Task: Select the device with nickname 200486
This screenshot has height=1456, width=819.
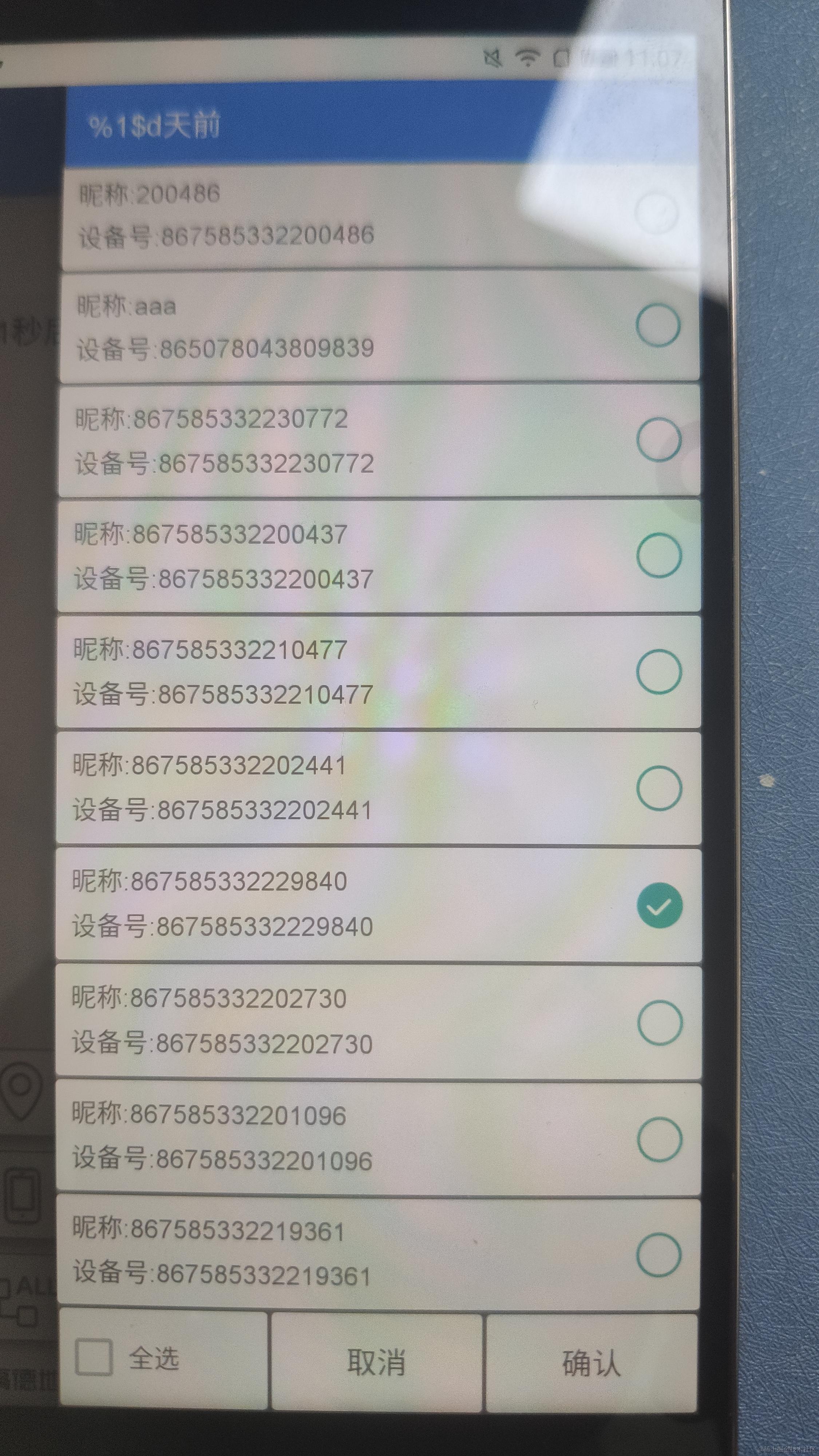Action: [x=656, y=213]
